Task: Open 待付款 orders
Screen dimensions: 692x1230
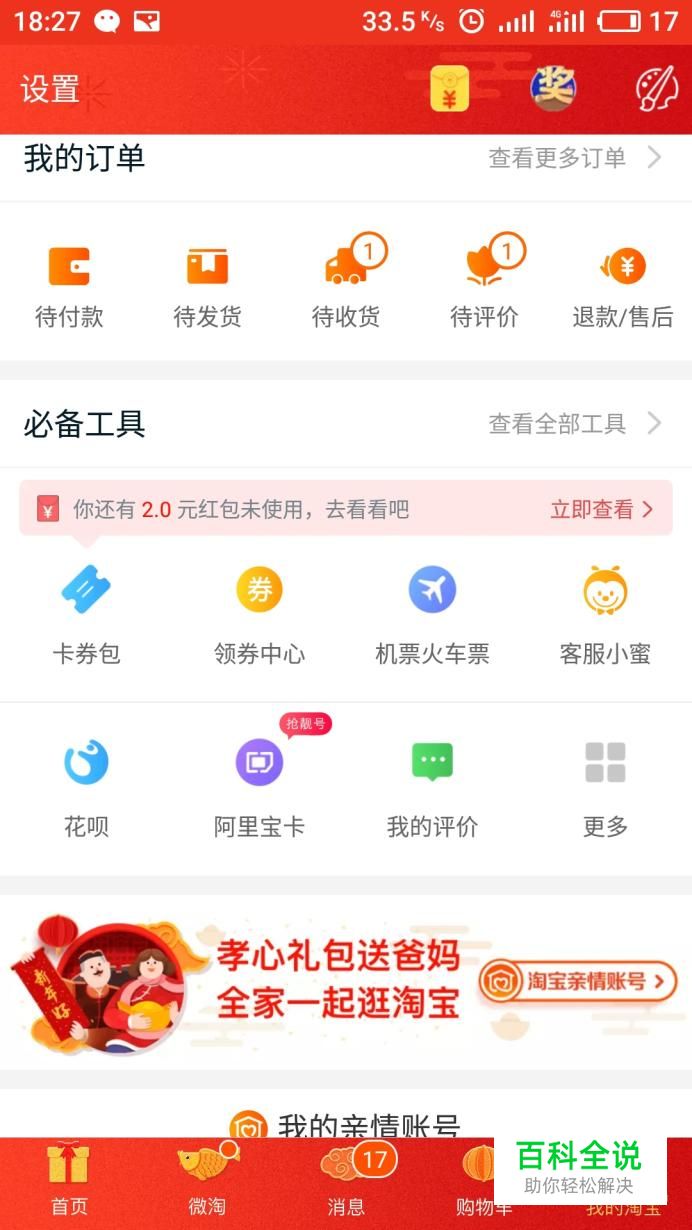Action: (x=69, y=288)
